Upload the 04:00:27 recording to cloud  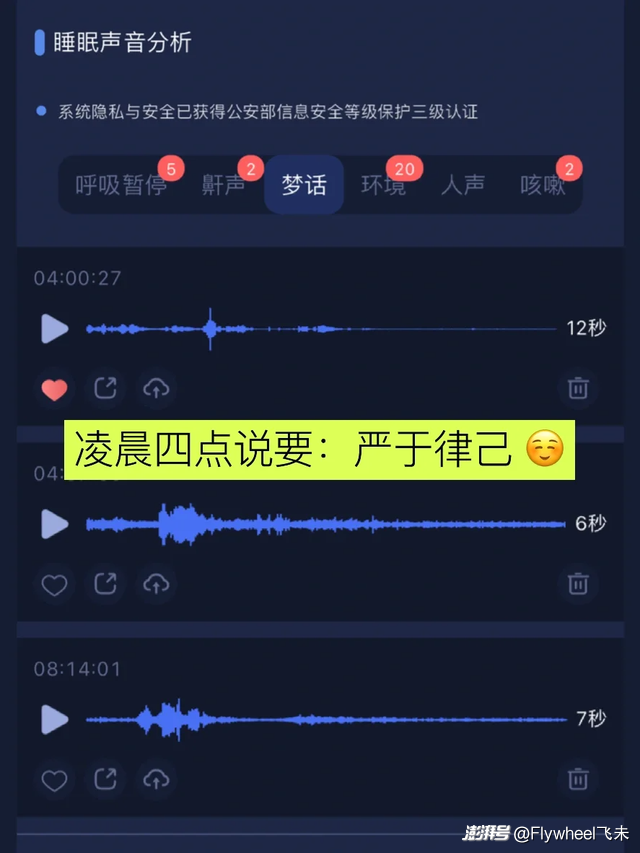[x=156, y=388]
